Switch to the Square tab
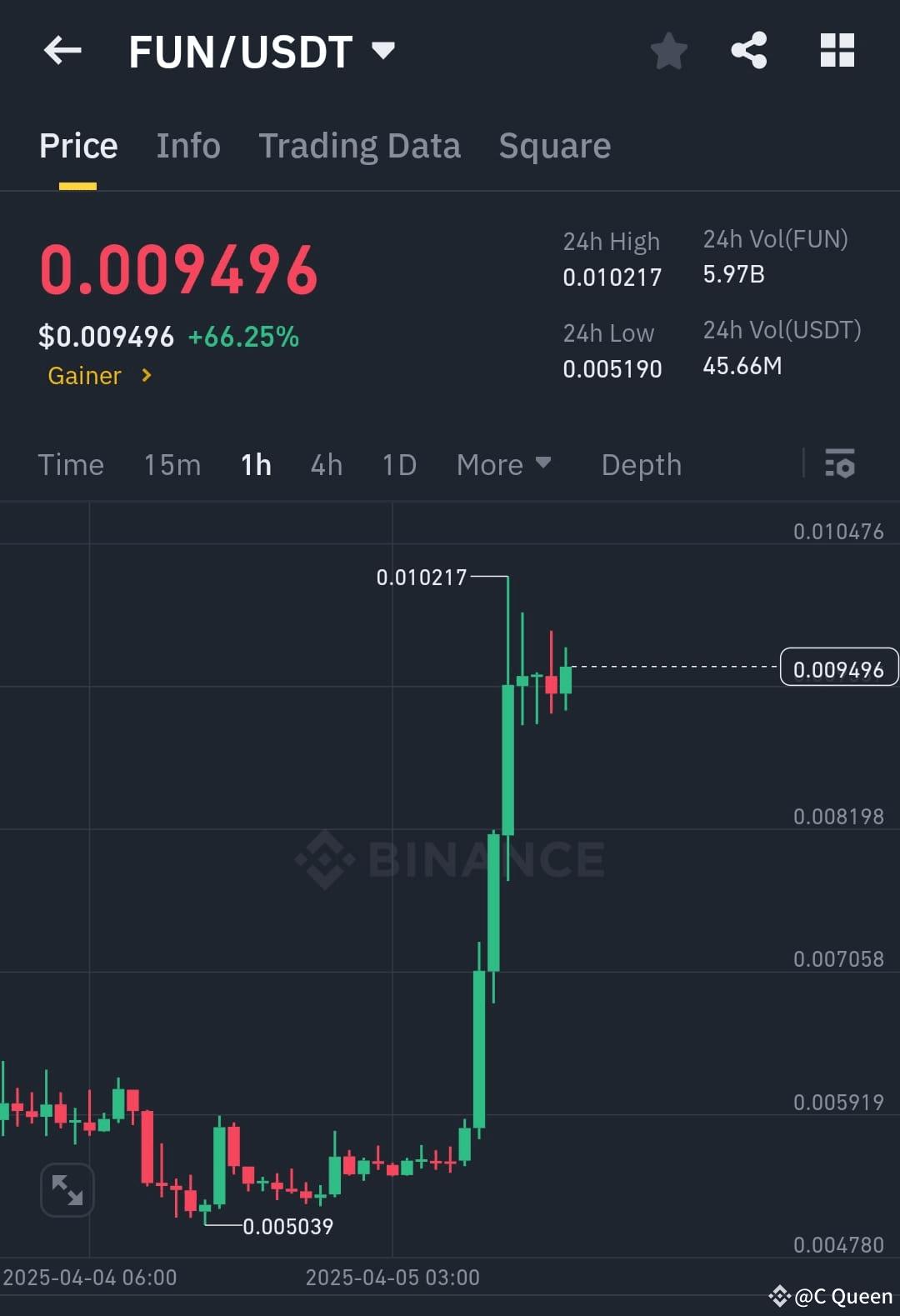Screen dimensions: 900x1316 pos(554,146)
